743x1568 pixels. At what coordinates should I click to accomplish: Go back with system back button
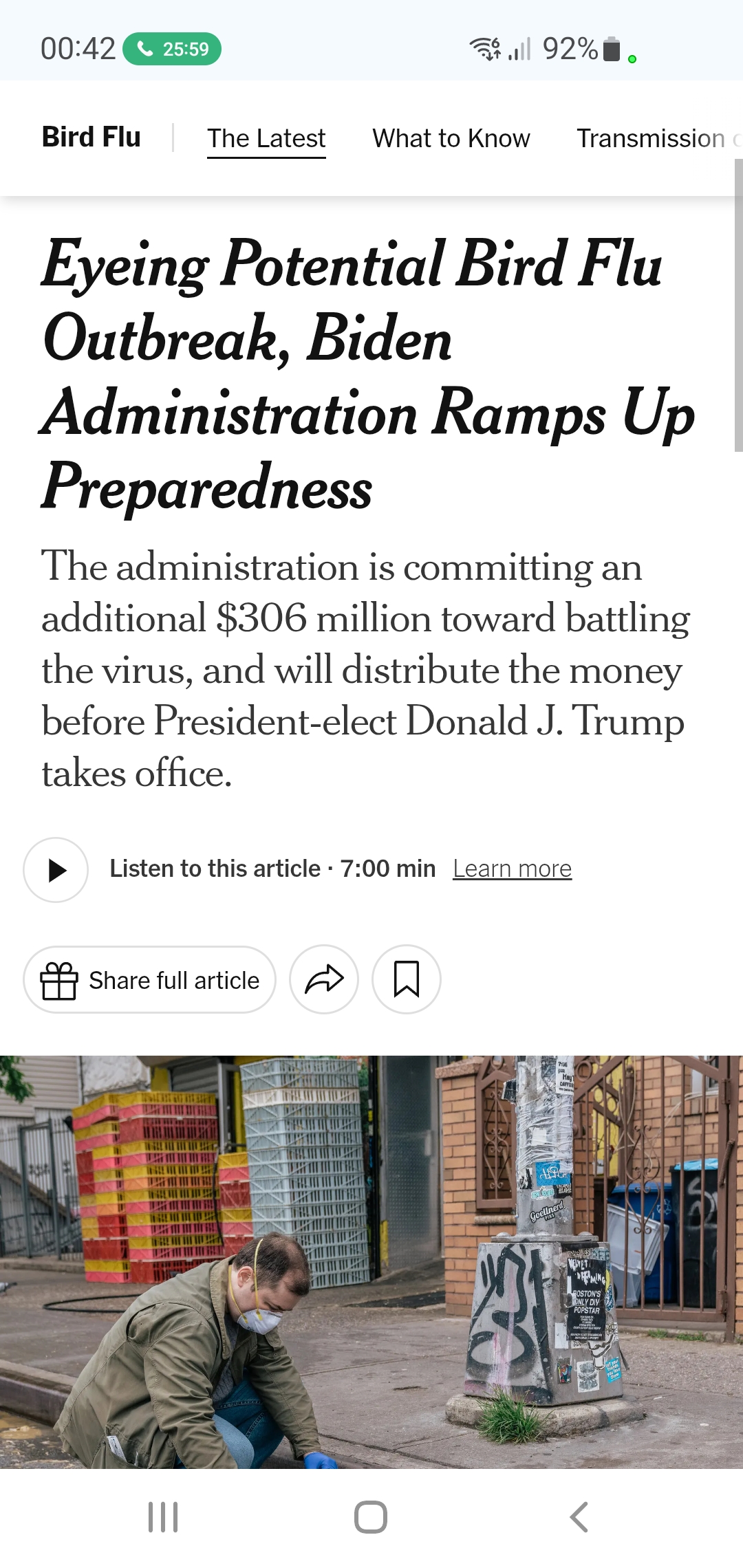(x=579, y=1517)
